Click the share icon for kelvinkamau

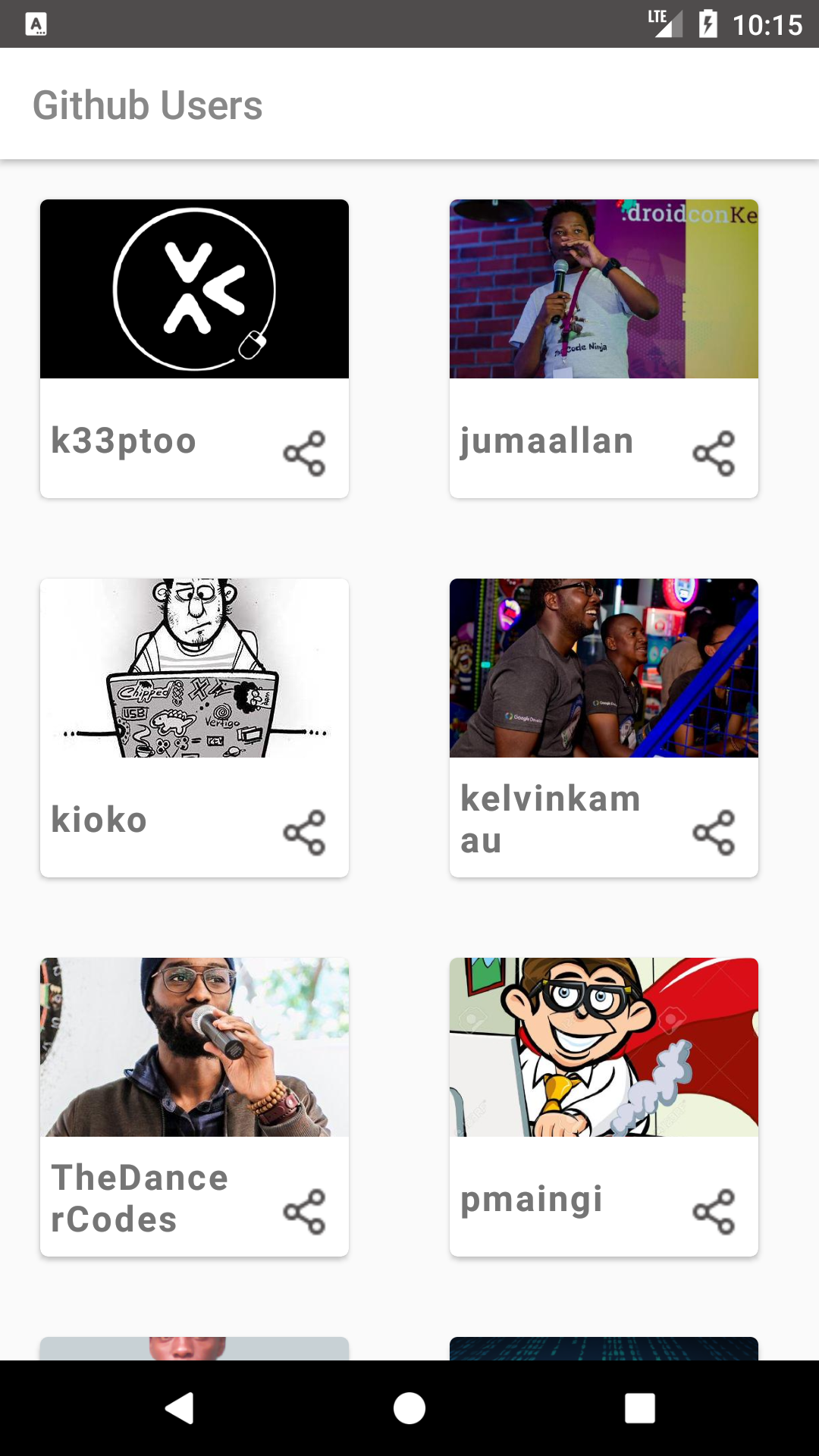click(715, 833)
